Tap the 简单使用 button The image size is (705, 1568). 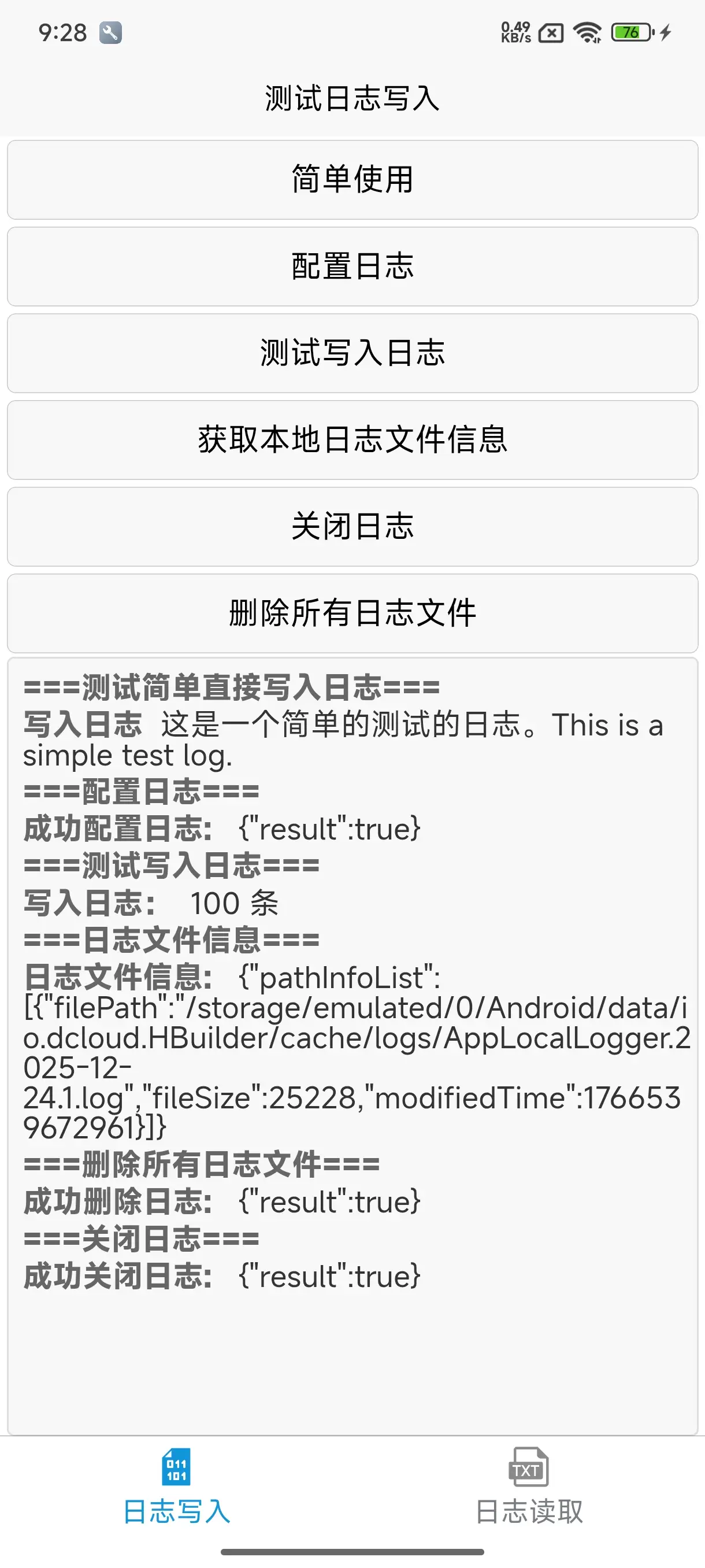click(352, 180)
